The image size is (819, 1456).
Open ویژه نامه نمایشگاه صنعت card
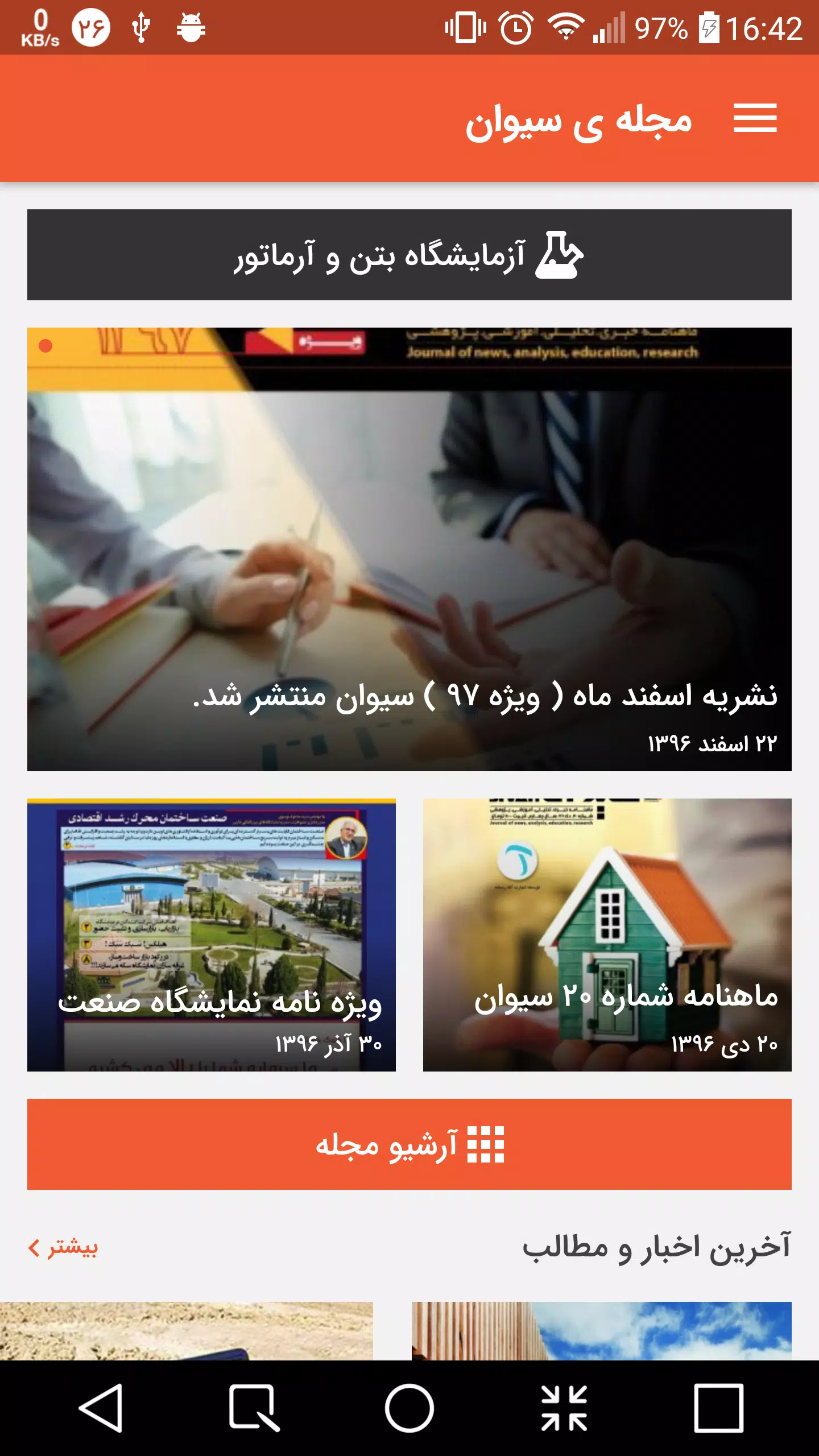click(x=212, y=935)
